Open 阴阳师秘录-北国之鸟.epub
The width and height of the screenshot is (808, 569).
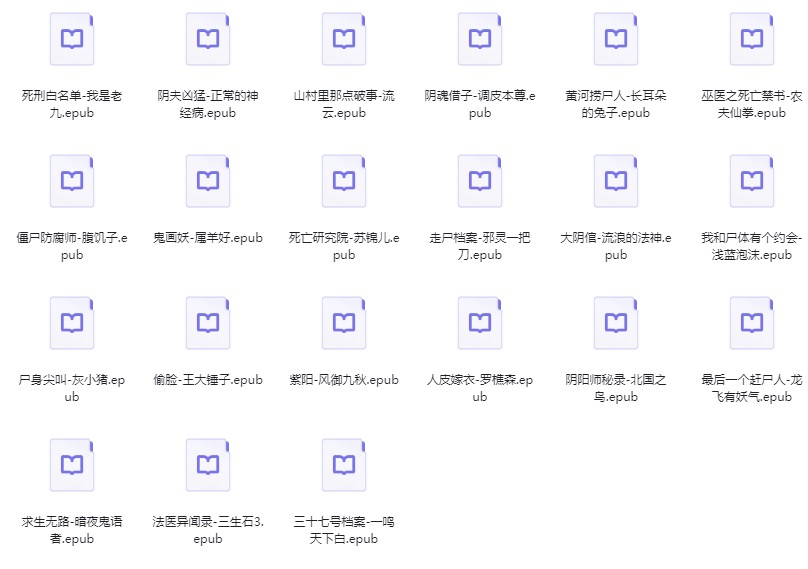pyautogui.click(x=616, y=323)
